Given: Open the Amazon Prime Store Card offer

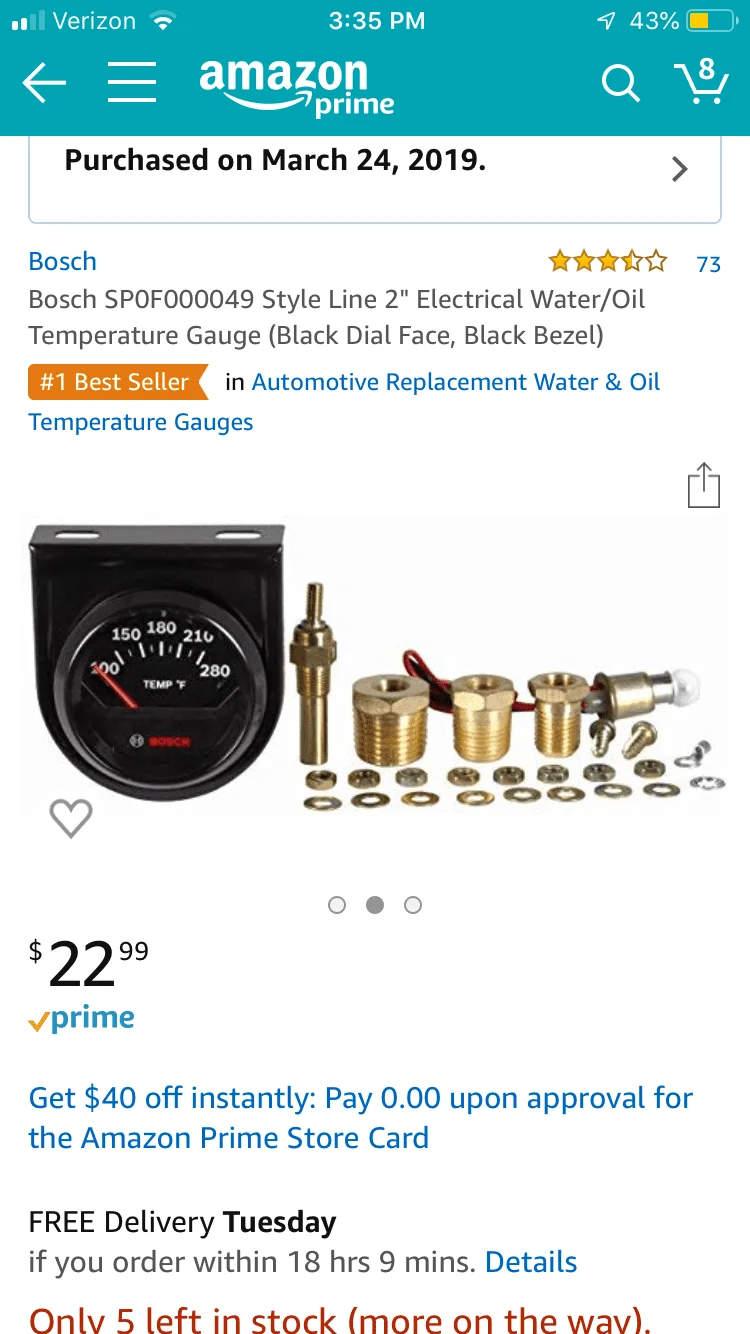Looking at the screenshot, I should [360, 1117].
